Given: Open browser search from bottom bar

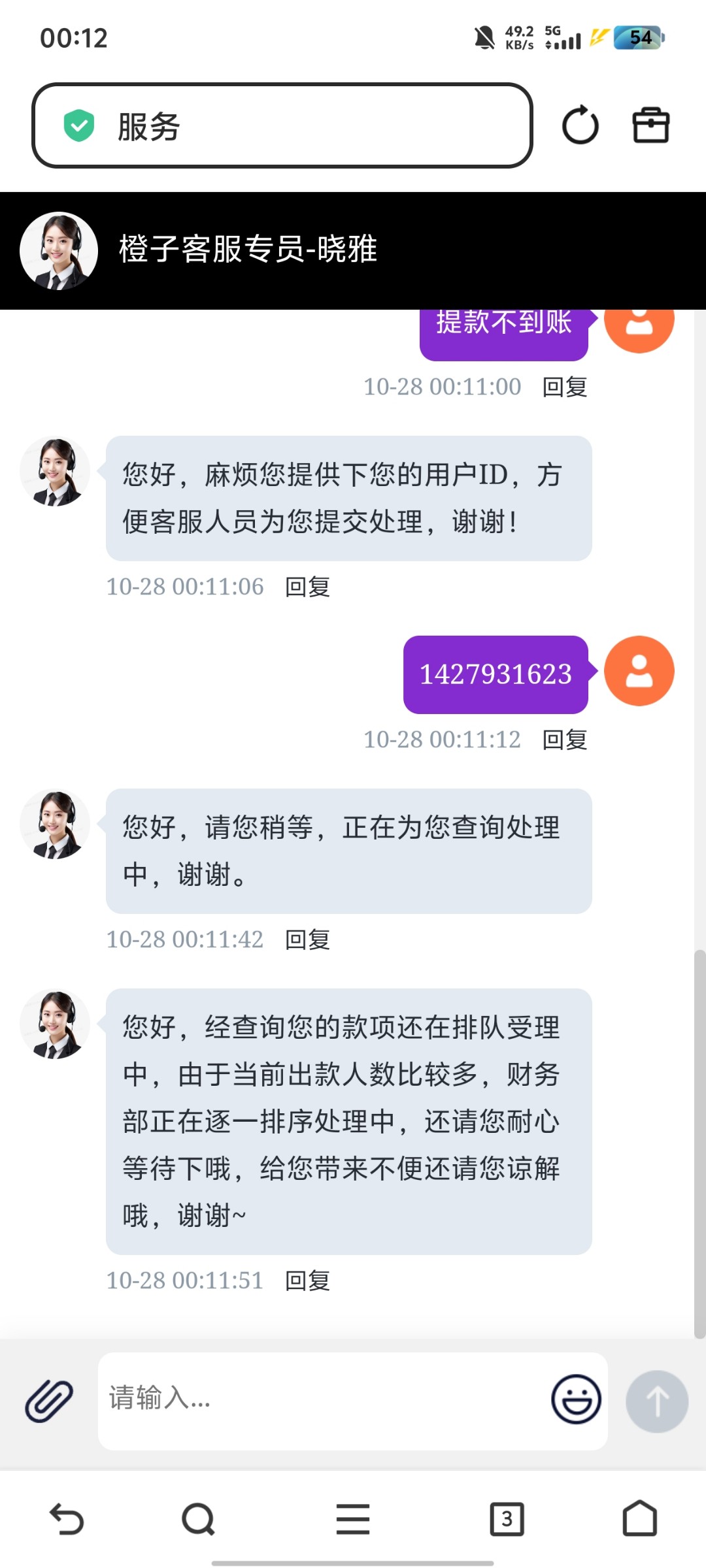Looking at the screenshot, I should 198,1519.
